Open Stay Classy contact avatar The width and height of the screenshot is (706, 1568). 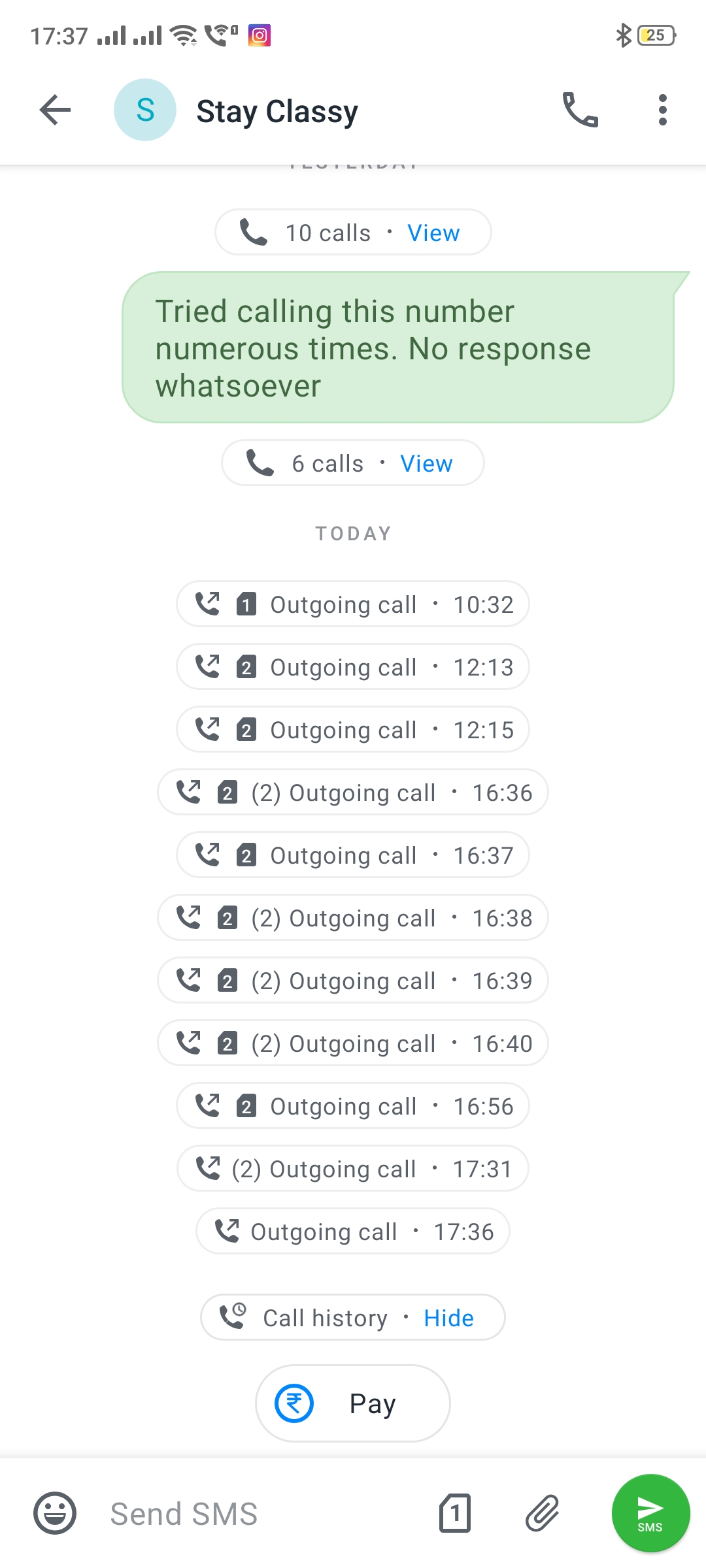tap(145, 110)
